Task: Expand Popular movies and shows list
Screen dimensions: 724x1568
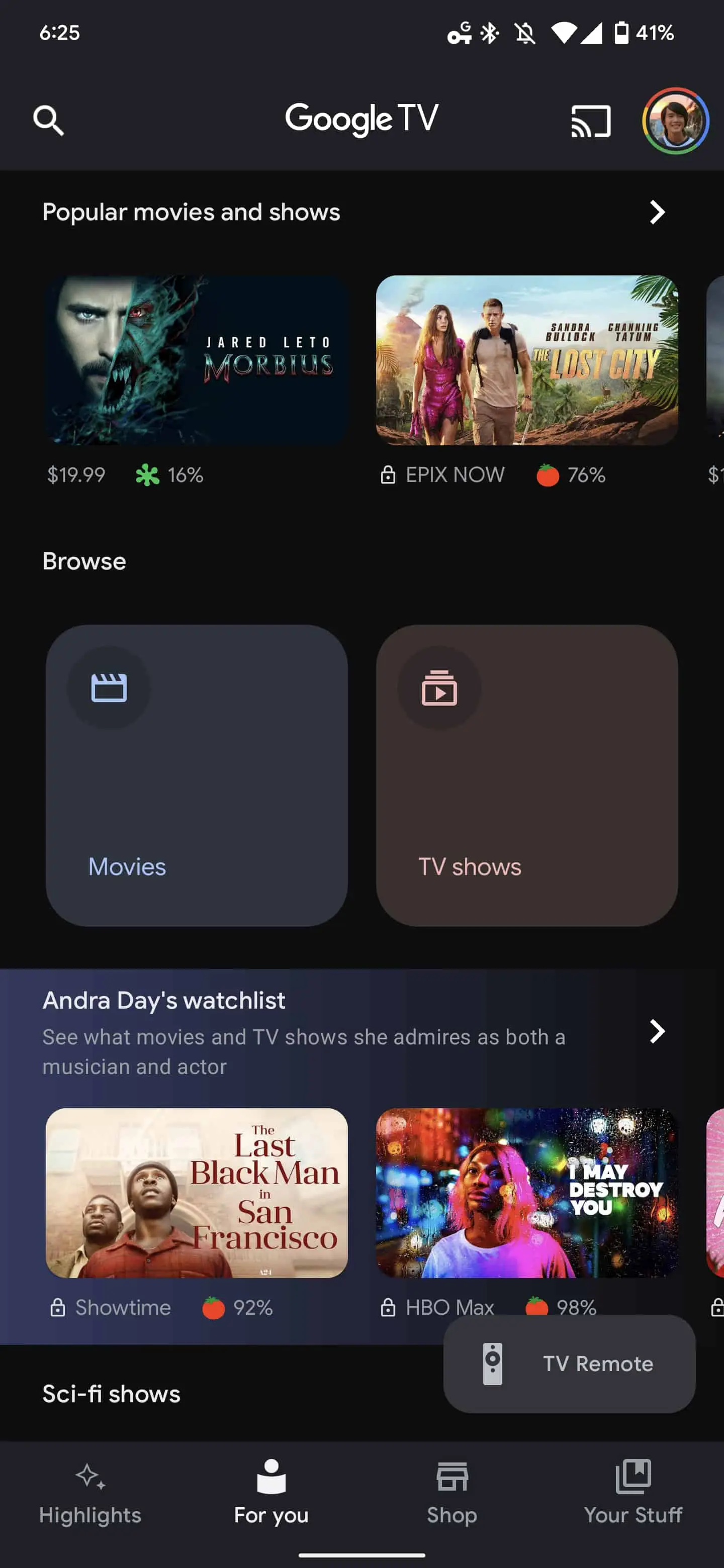Action: 657,213
